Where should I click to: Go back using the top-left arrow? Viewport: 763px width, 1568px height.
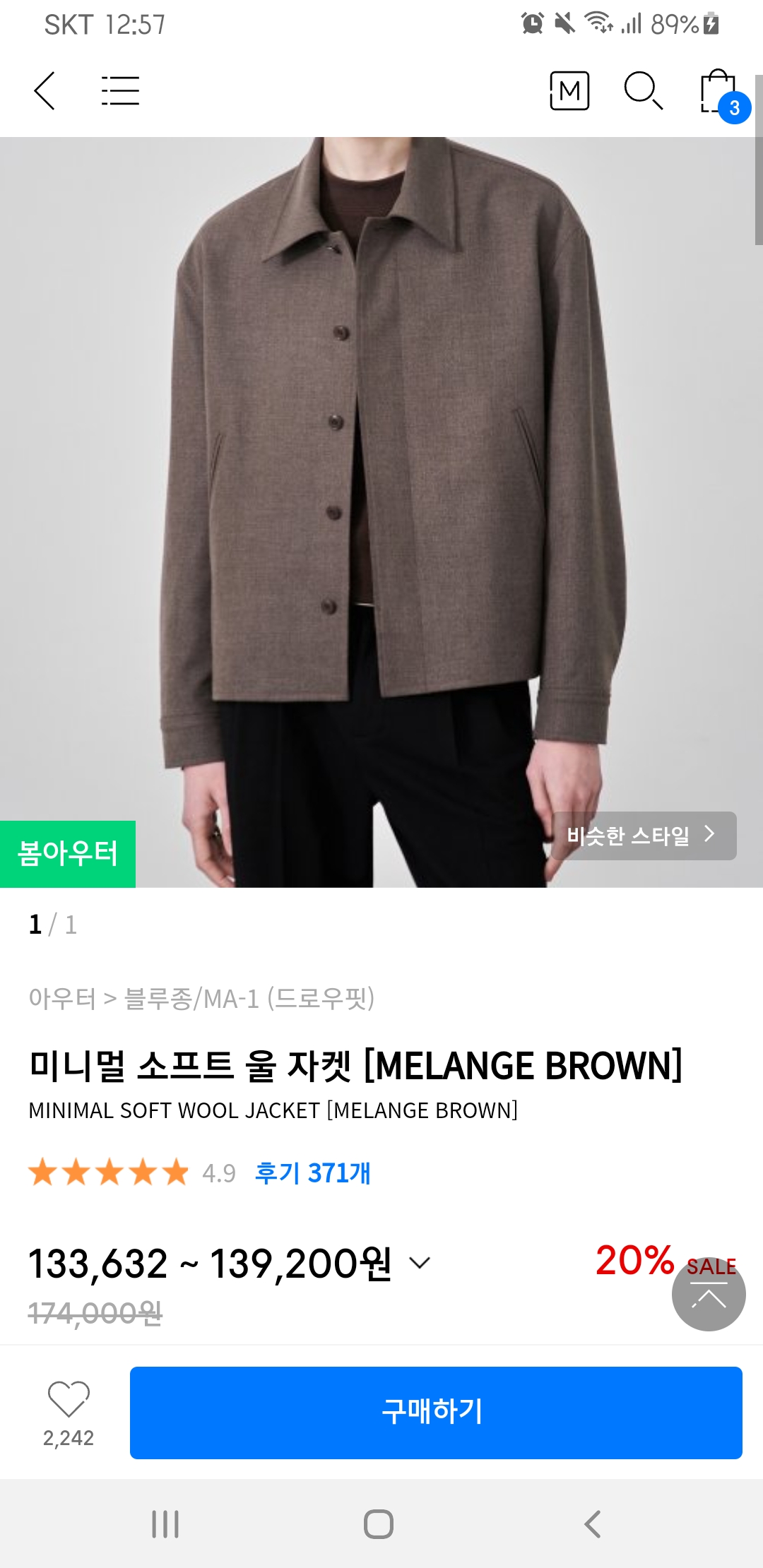(x=45, y=91)
